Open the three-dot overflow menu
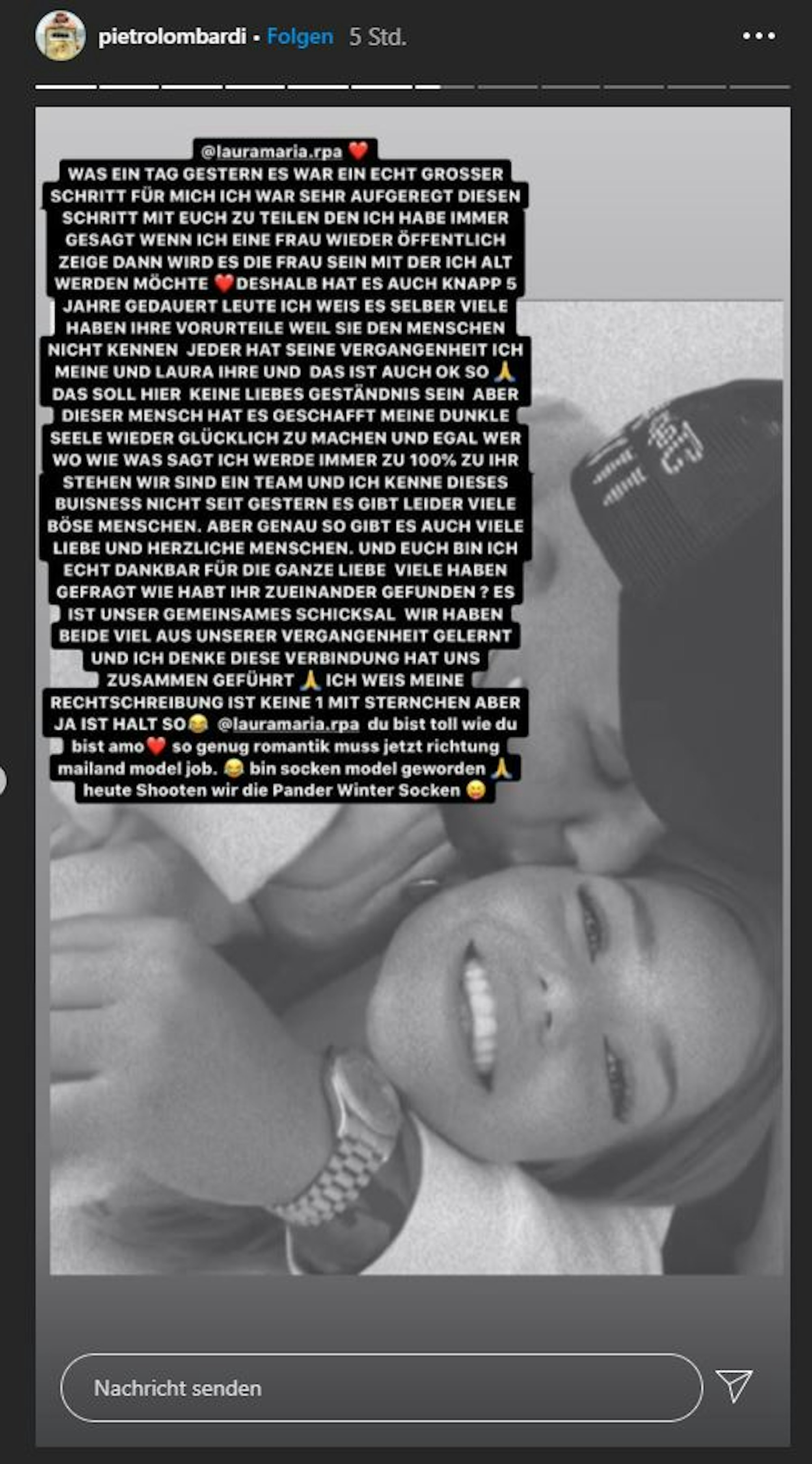The image size is (812, 1464). click(758, 36)
